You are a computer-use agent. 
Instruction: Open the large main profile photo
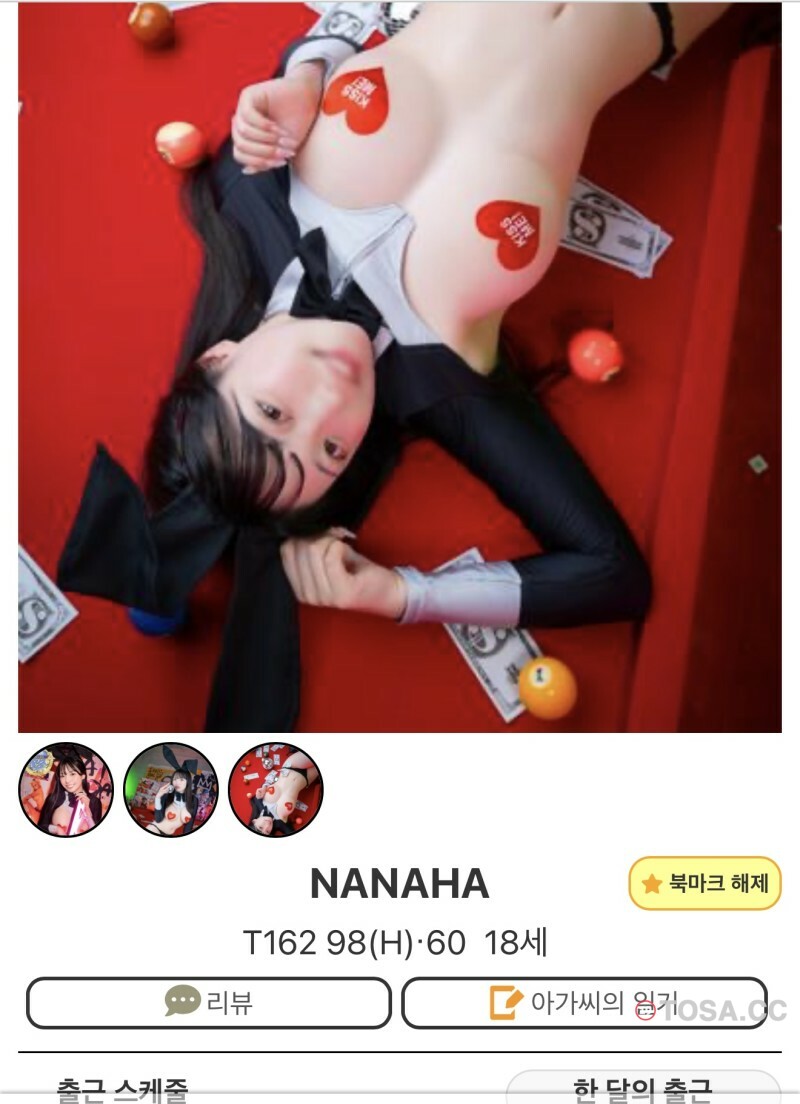(x=400, y=367)
